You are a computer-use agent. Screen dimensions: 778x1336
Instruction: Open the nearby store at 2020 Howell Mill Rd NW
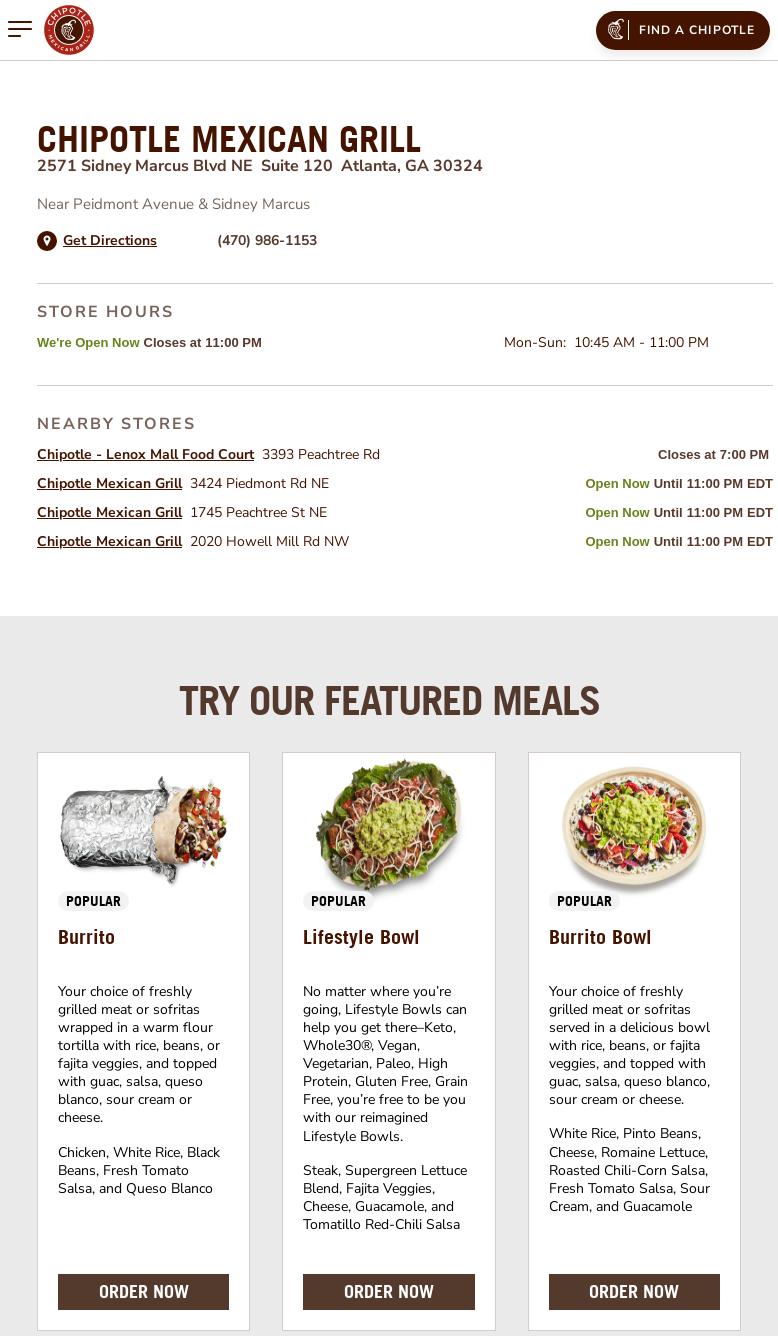(x=110, y=541)
